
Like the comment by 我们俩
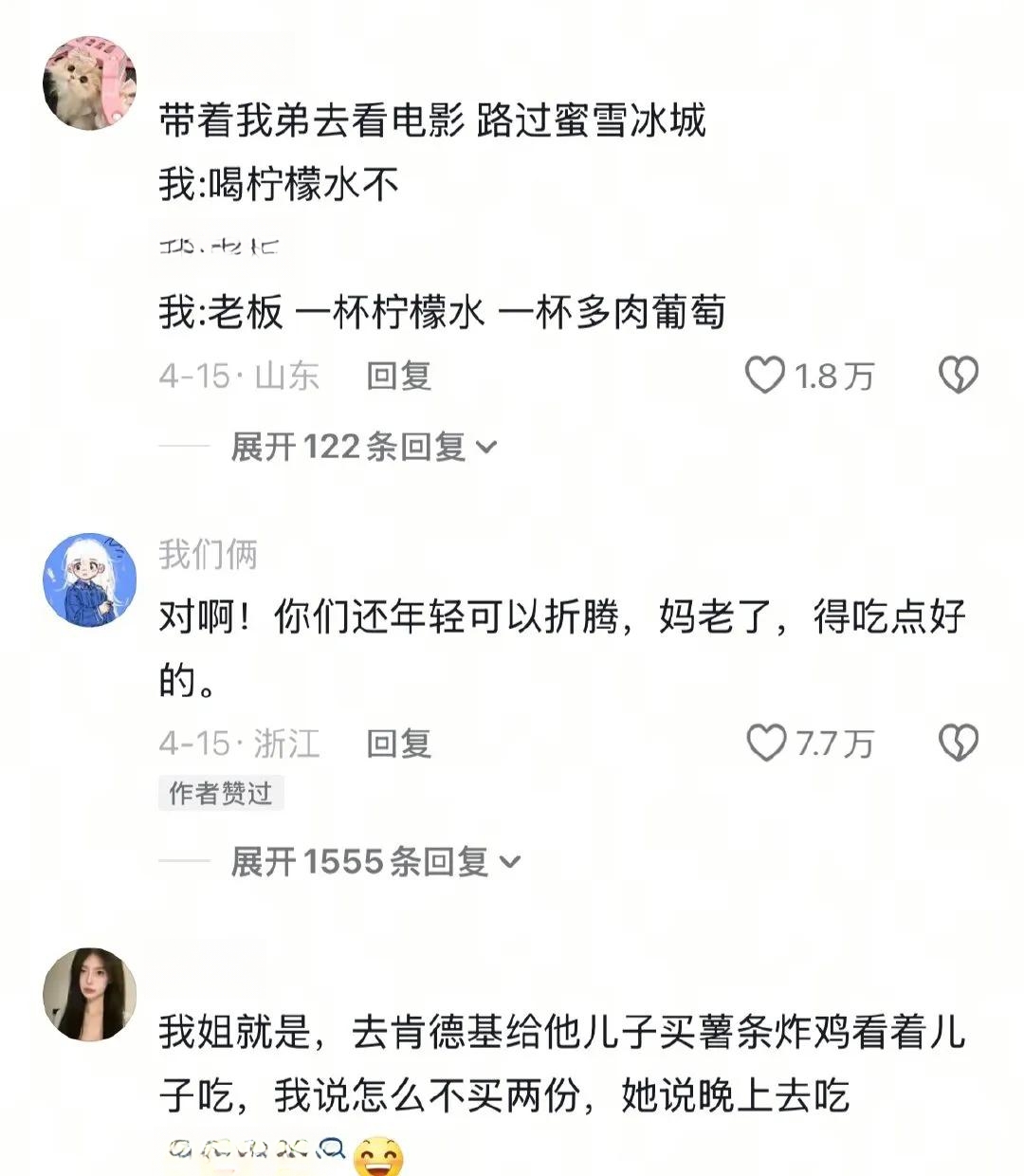(766, 743)
